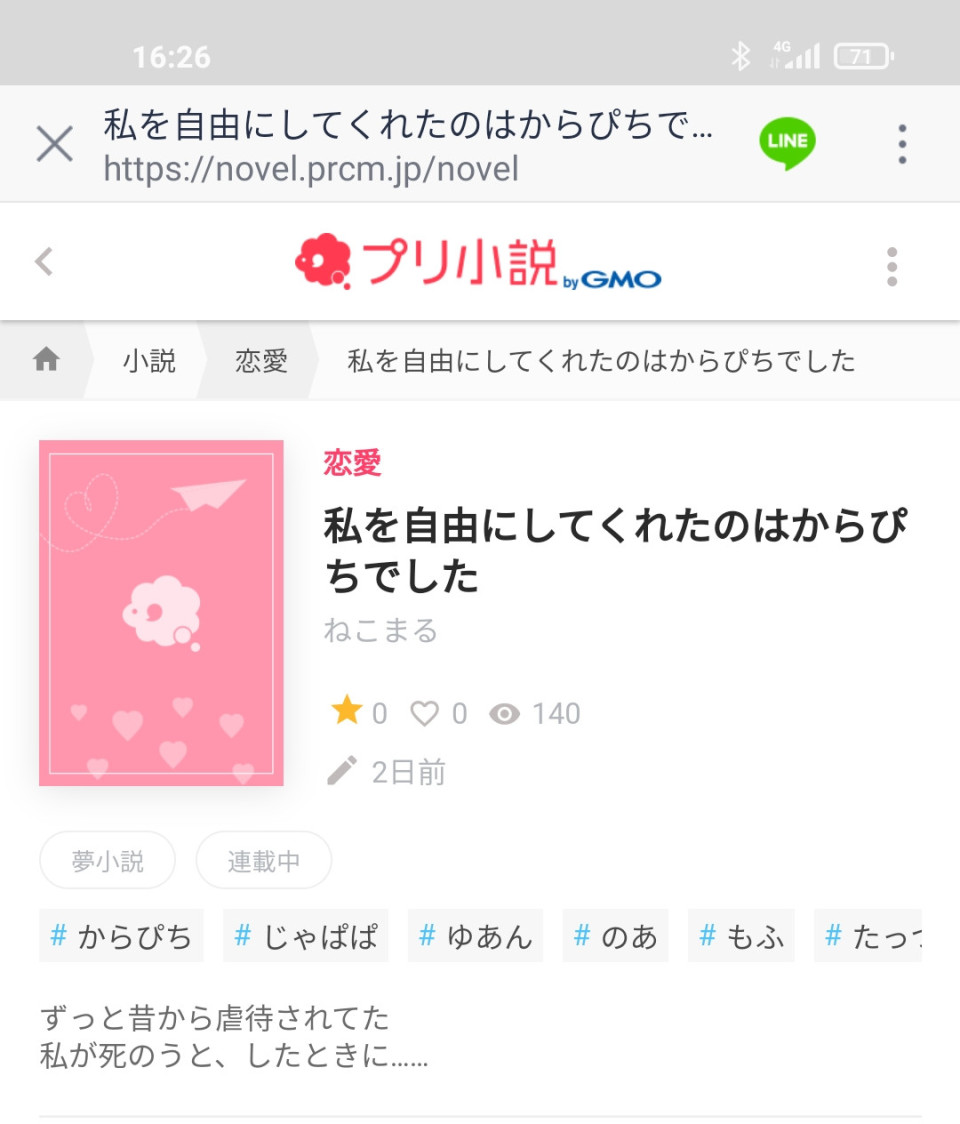Close the in-app browser tab

[x=54, y=144]
